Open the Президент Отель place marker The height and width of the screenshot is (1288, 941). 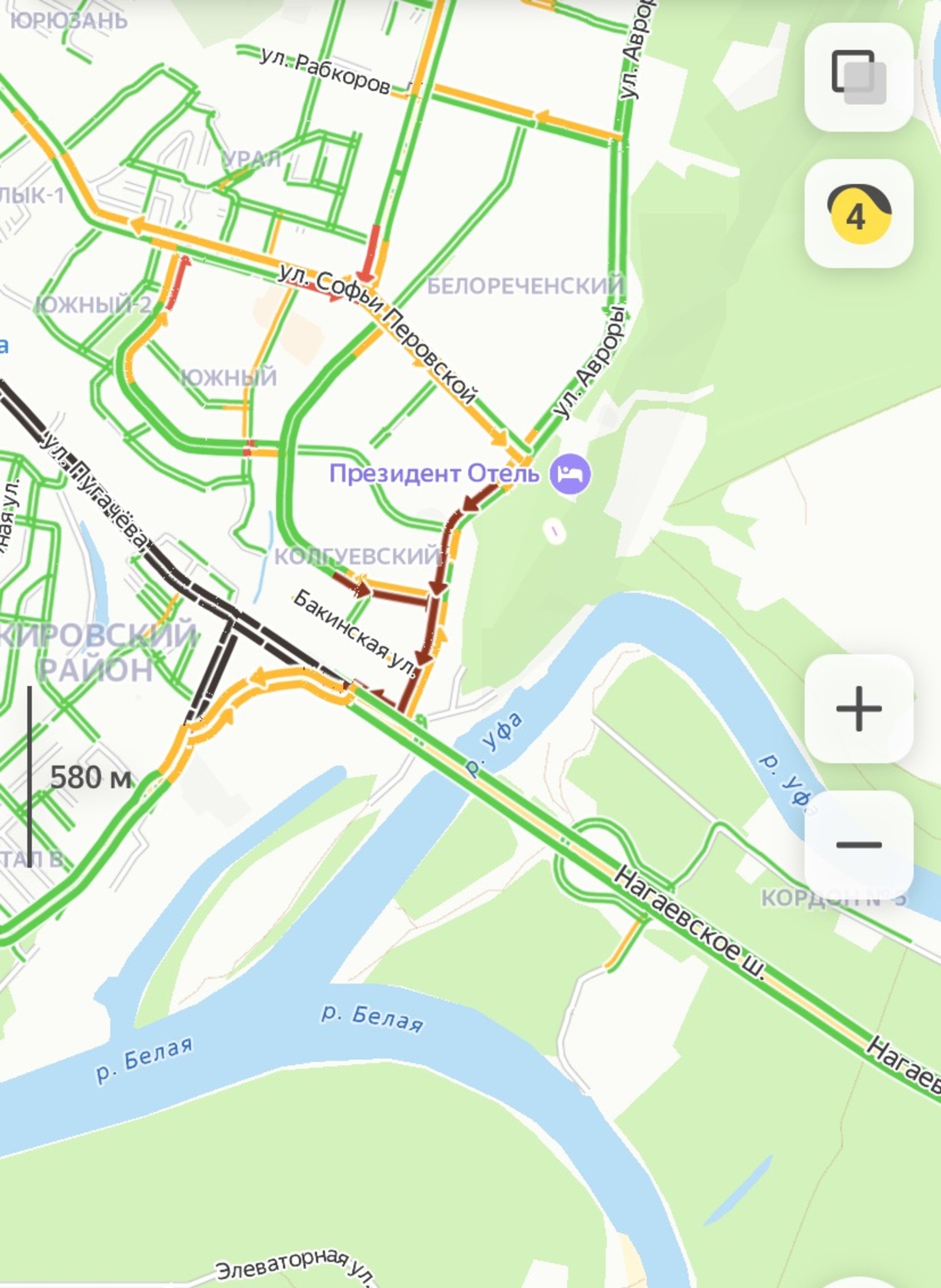pyautogui.click(x=570, y=474)
